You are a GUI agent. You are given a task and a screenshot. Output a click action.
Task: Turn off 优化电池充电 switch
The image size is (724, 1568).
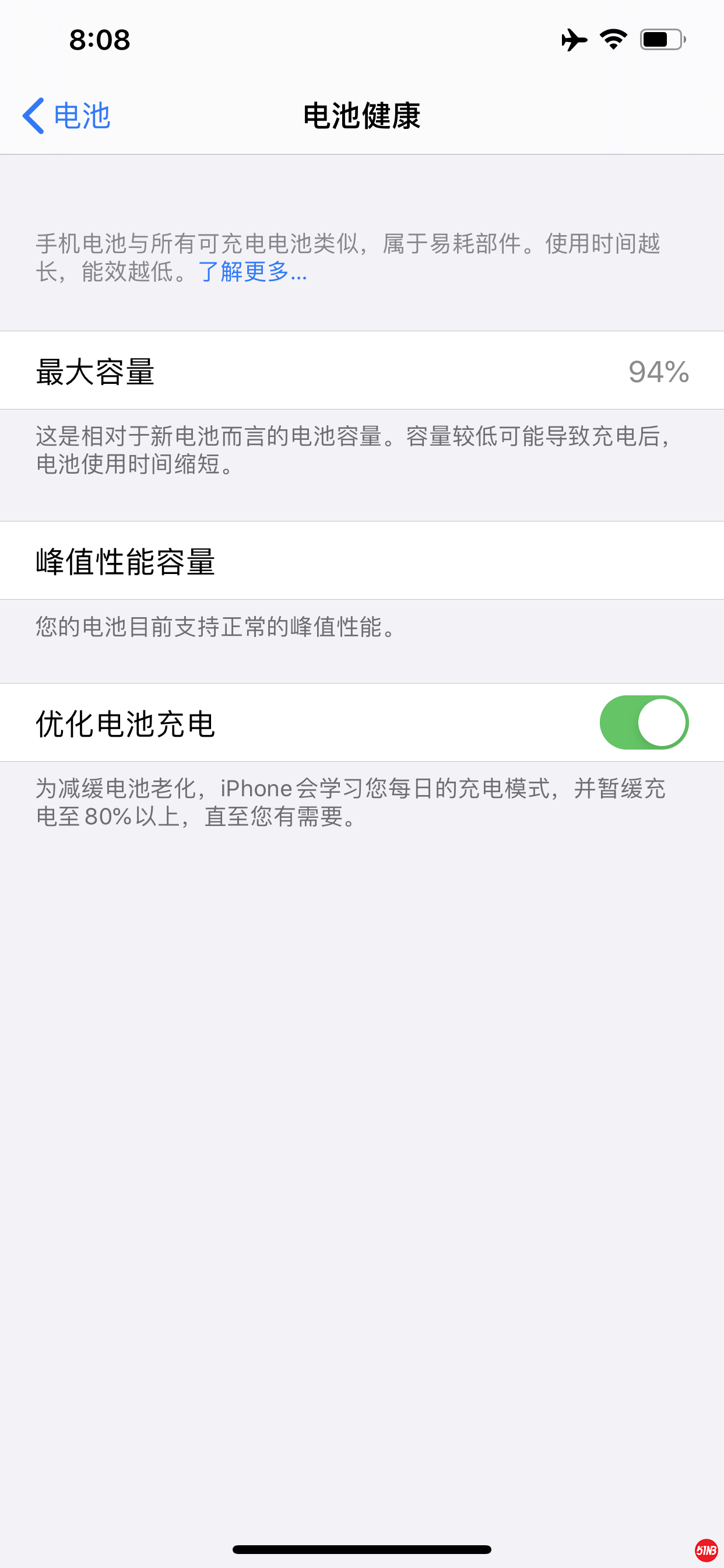(x=644, y=723)
